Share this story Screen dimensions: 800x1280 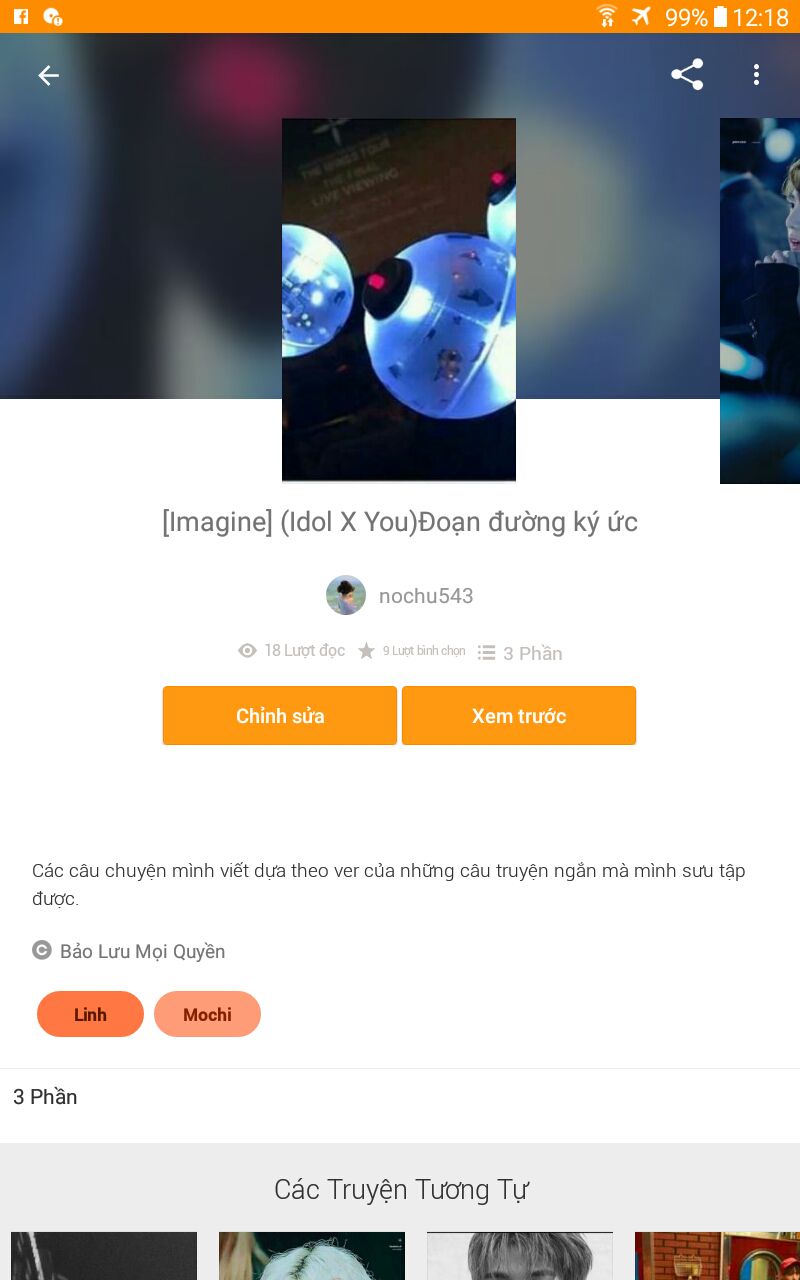coord(687,75)
